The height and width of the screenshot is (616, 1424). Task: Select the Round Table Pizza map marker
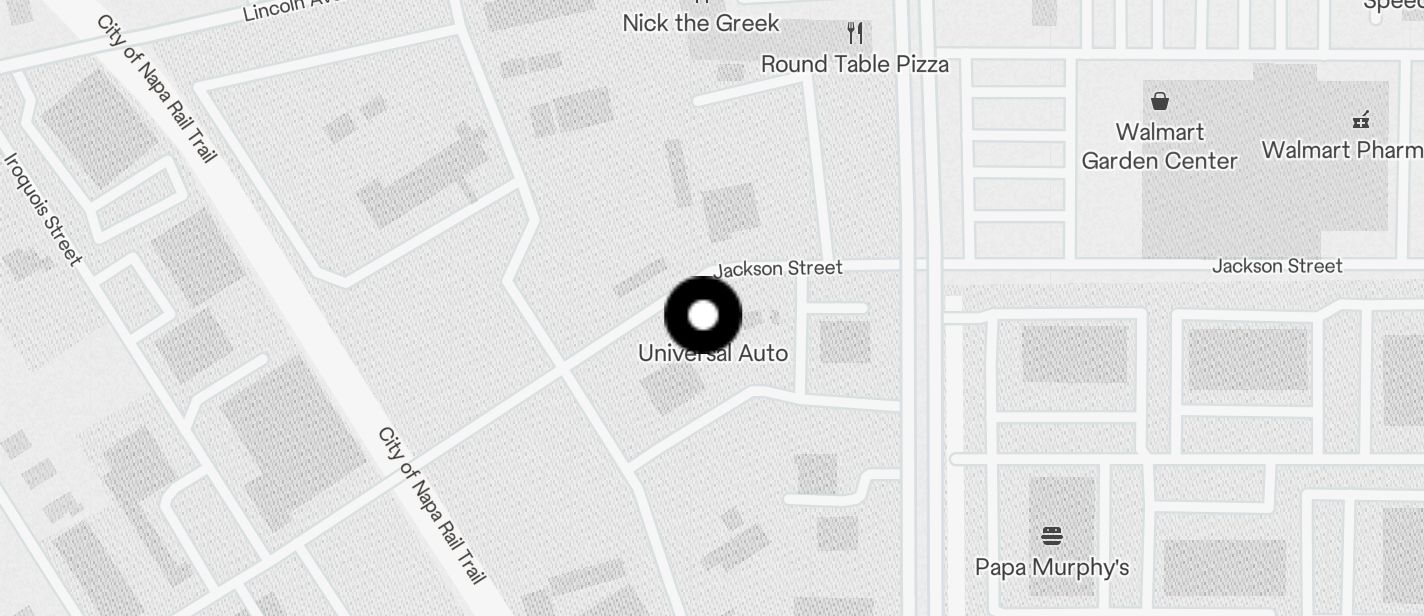point(855,34)
